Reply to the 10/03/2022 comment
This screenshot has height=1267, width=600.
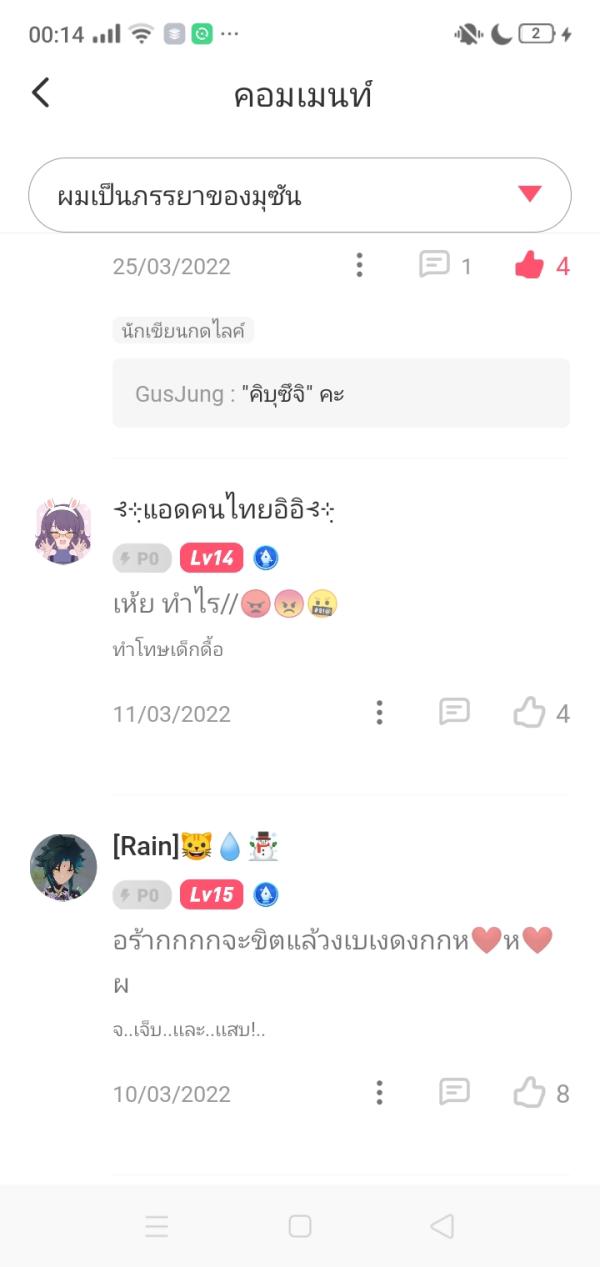[454, 1092]
